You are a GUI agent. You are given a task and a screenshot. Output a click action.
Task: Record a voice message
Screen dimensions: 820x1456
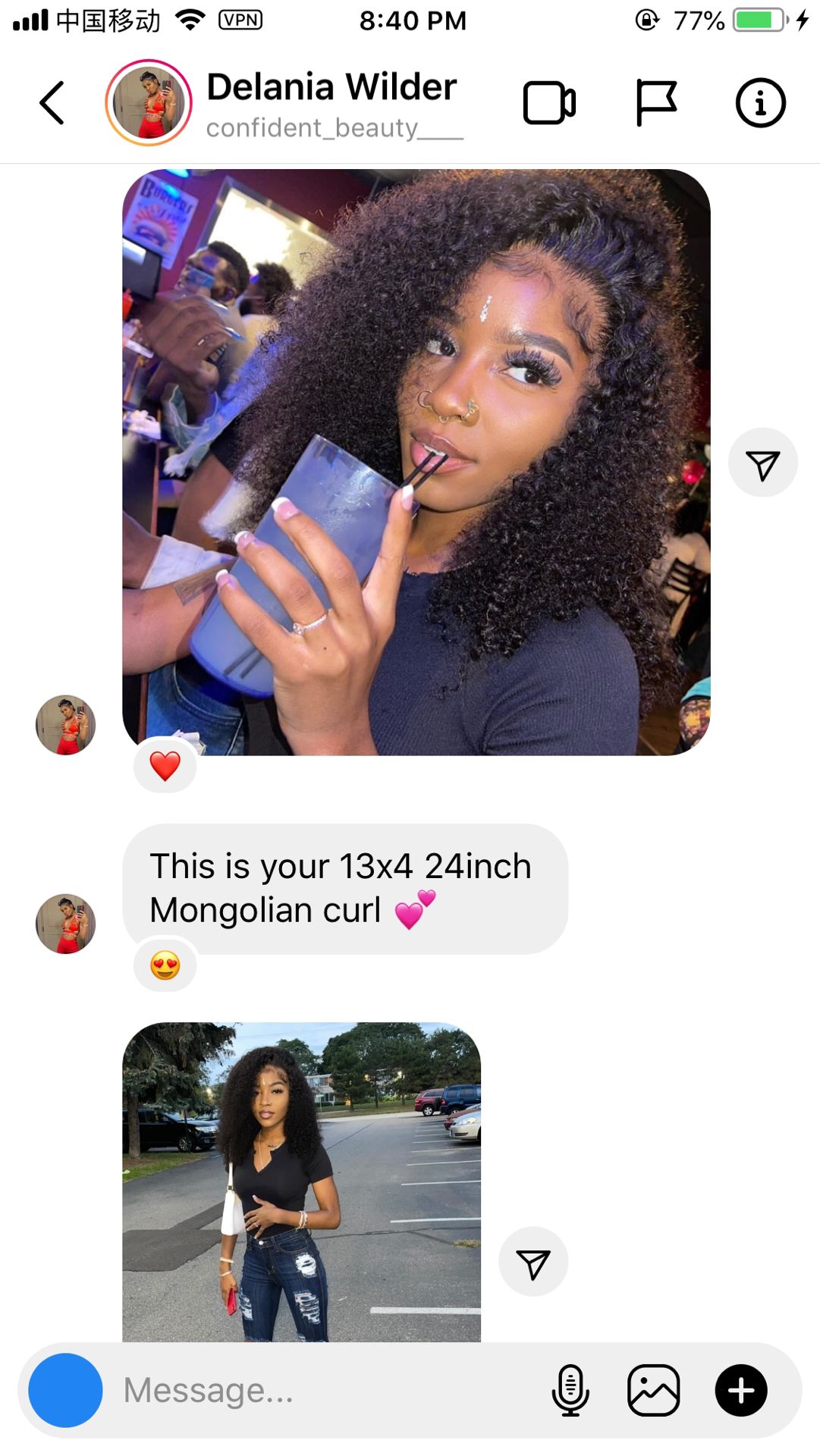(570, 1390)
